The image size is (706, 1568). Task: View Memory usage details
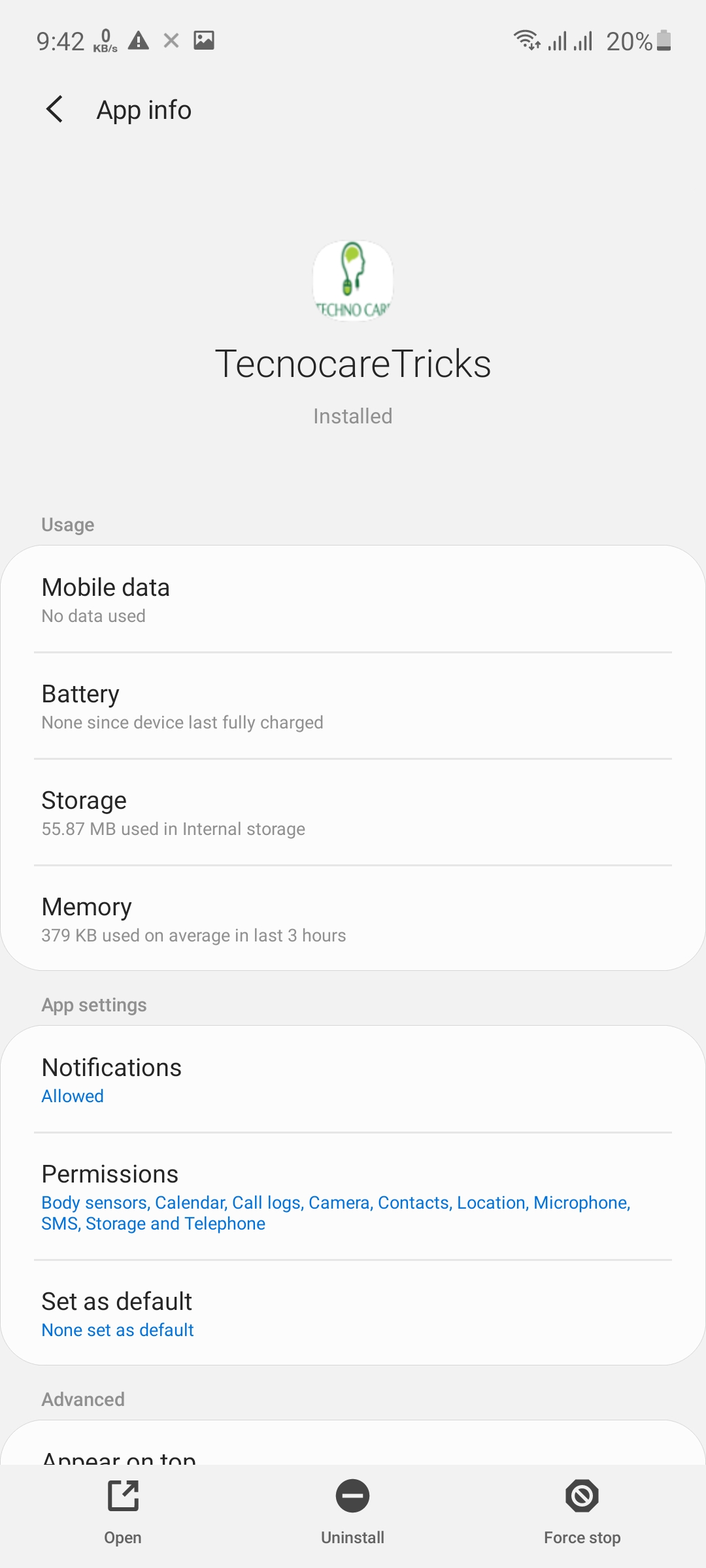pos(353,919)
